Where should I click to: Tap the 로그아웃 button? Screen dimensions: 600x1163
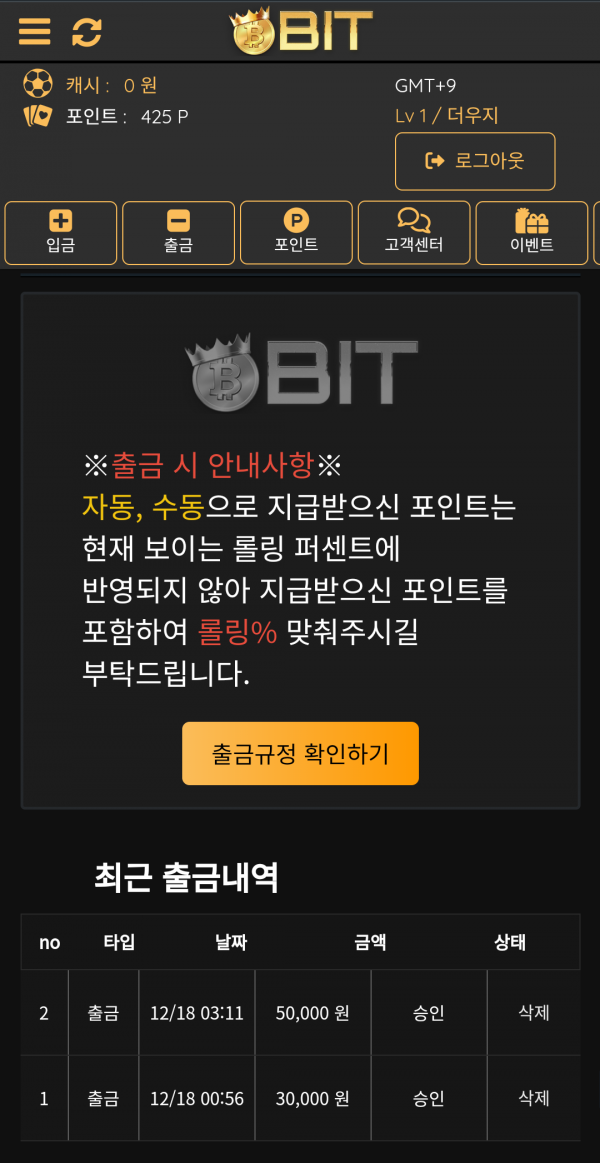click(475, 161)
